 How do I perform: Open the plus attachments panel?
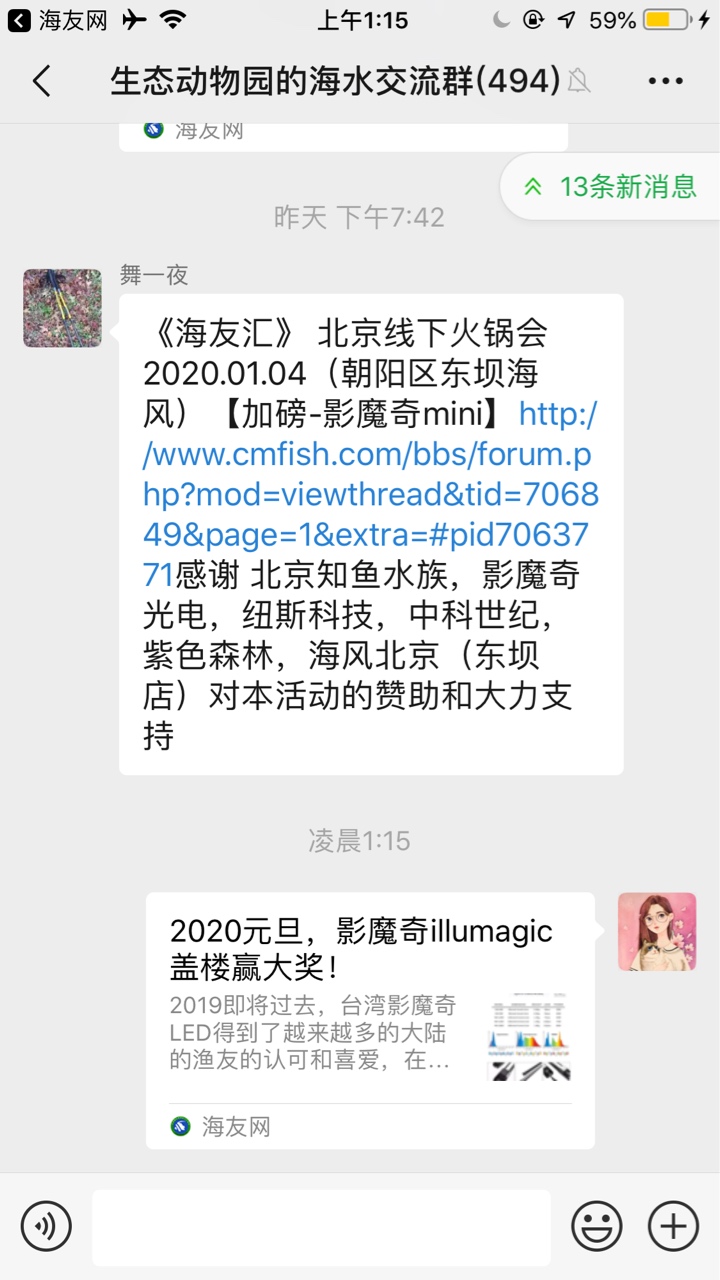673,1226
